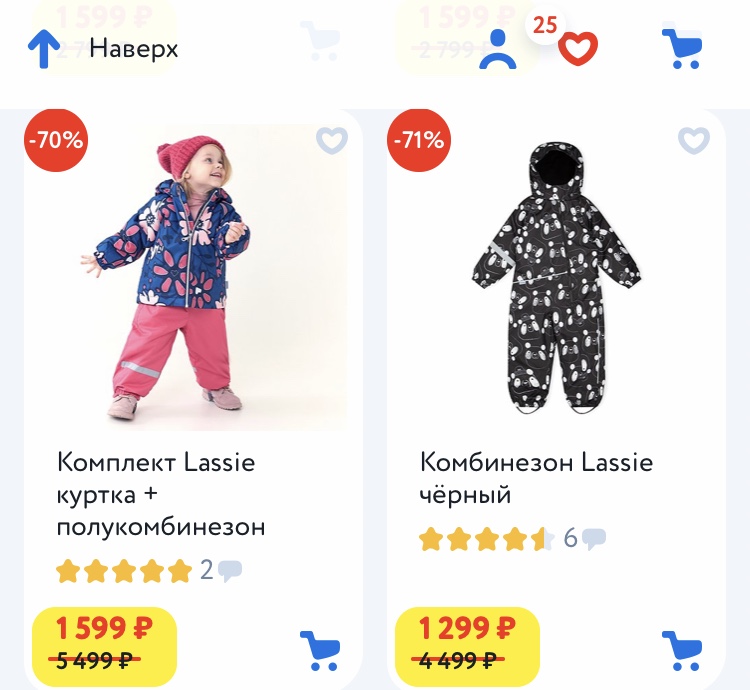Open the favorites heart with 25 badge
The height and width of the screenshot is (690, 750).
click(577, 48)
